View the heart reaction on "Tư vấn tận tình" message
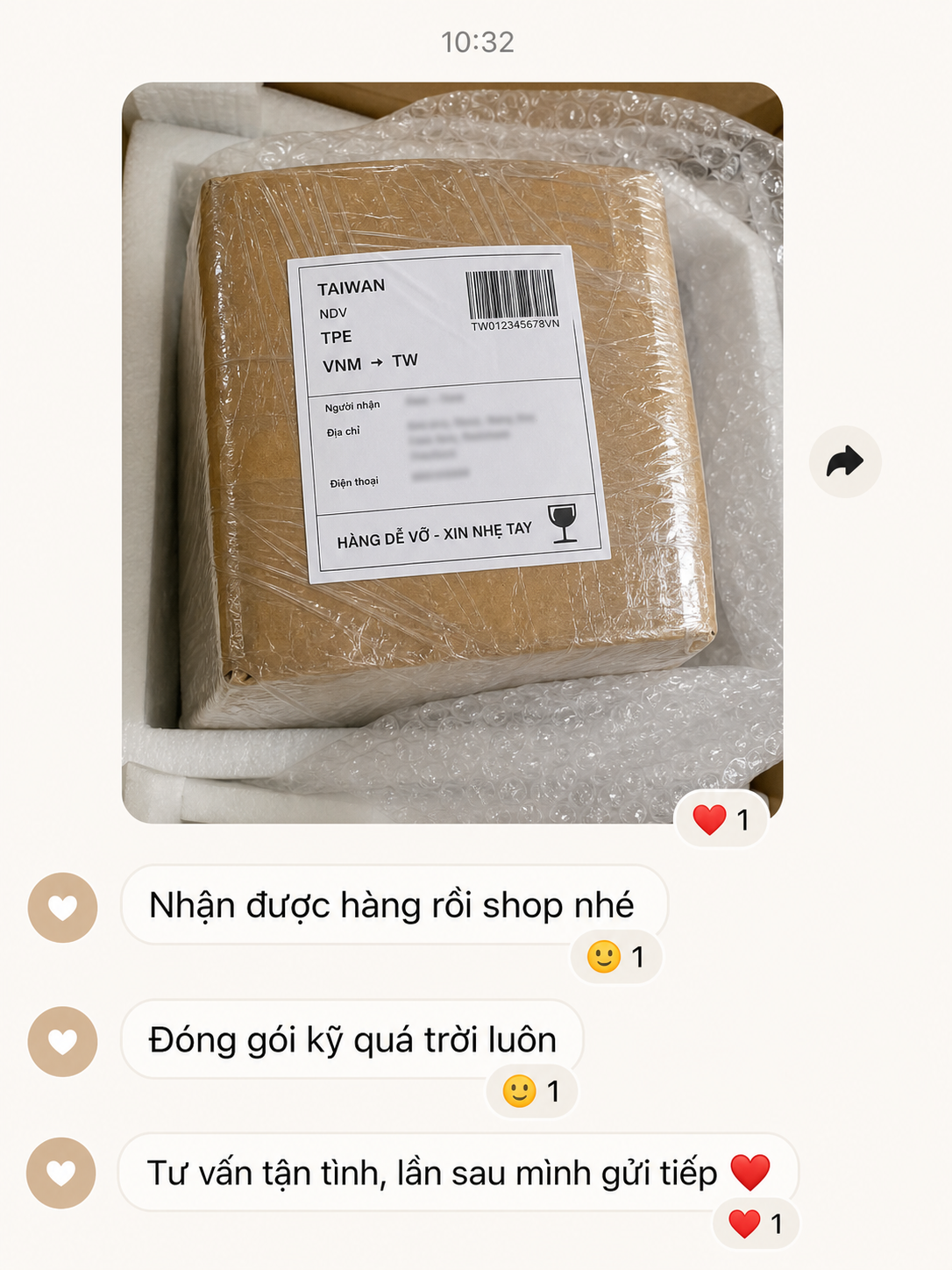Image resolution: width=952 pixels, height=1270 pixels. click(x=756, y=1223)
